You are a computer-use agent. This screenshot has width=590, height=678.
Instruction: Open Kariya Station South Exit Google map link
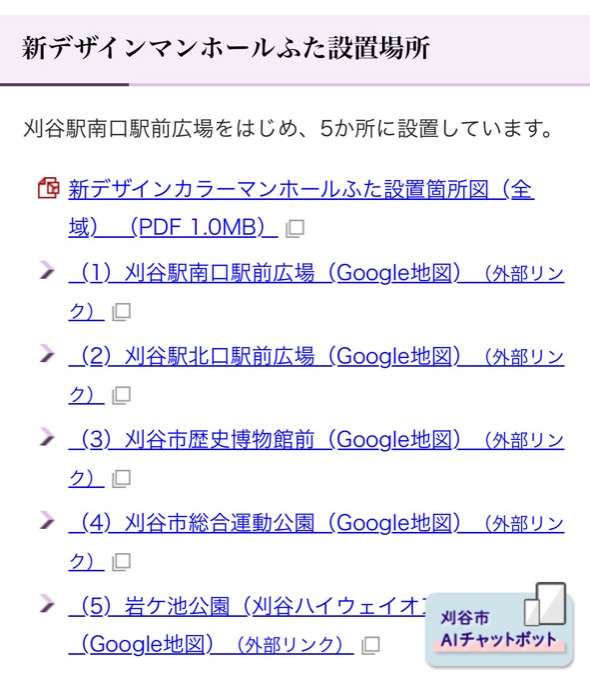point(316,291)
